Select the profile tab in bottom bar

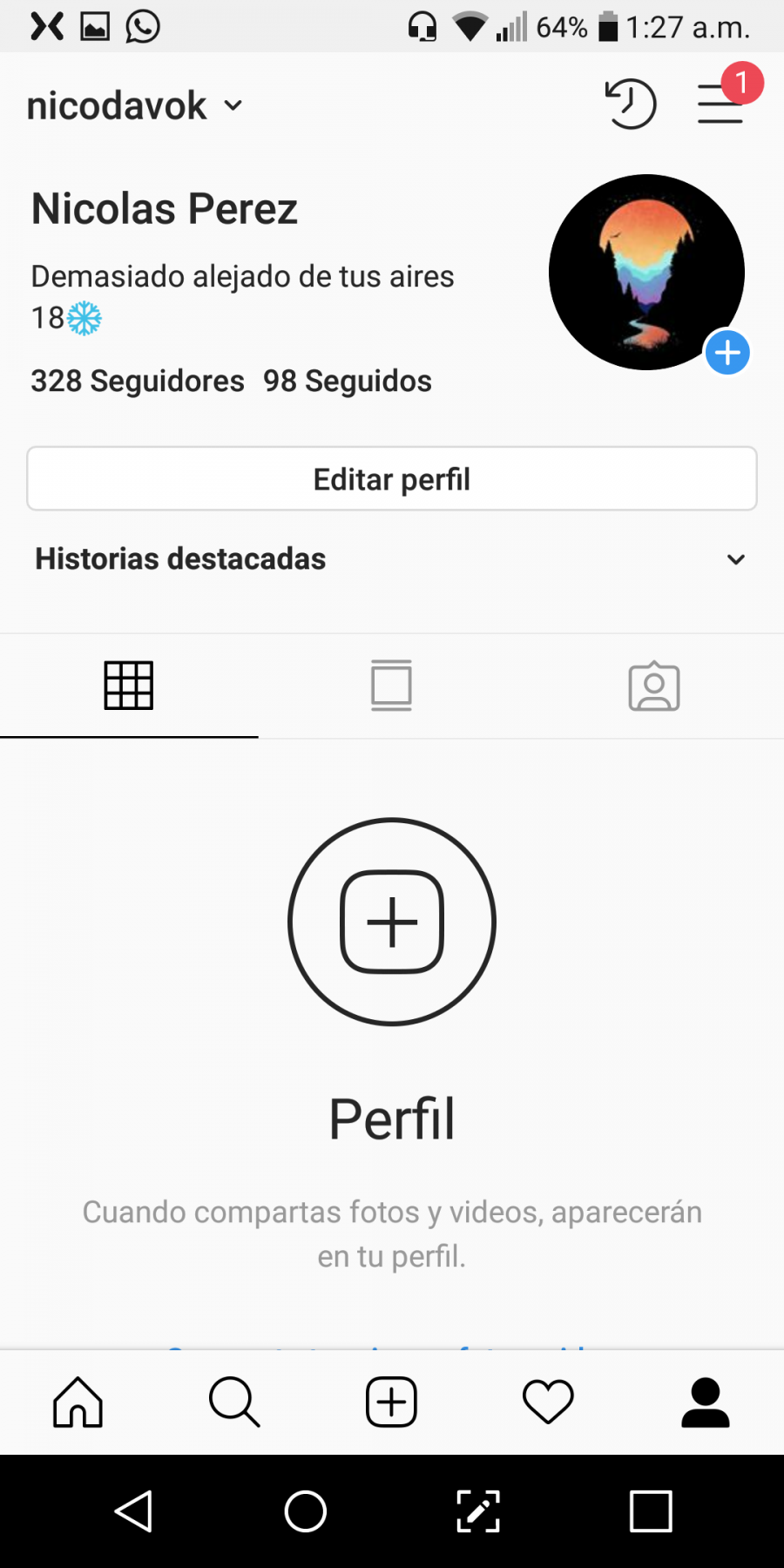click(x=705, y=1402)
